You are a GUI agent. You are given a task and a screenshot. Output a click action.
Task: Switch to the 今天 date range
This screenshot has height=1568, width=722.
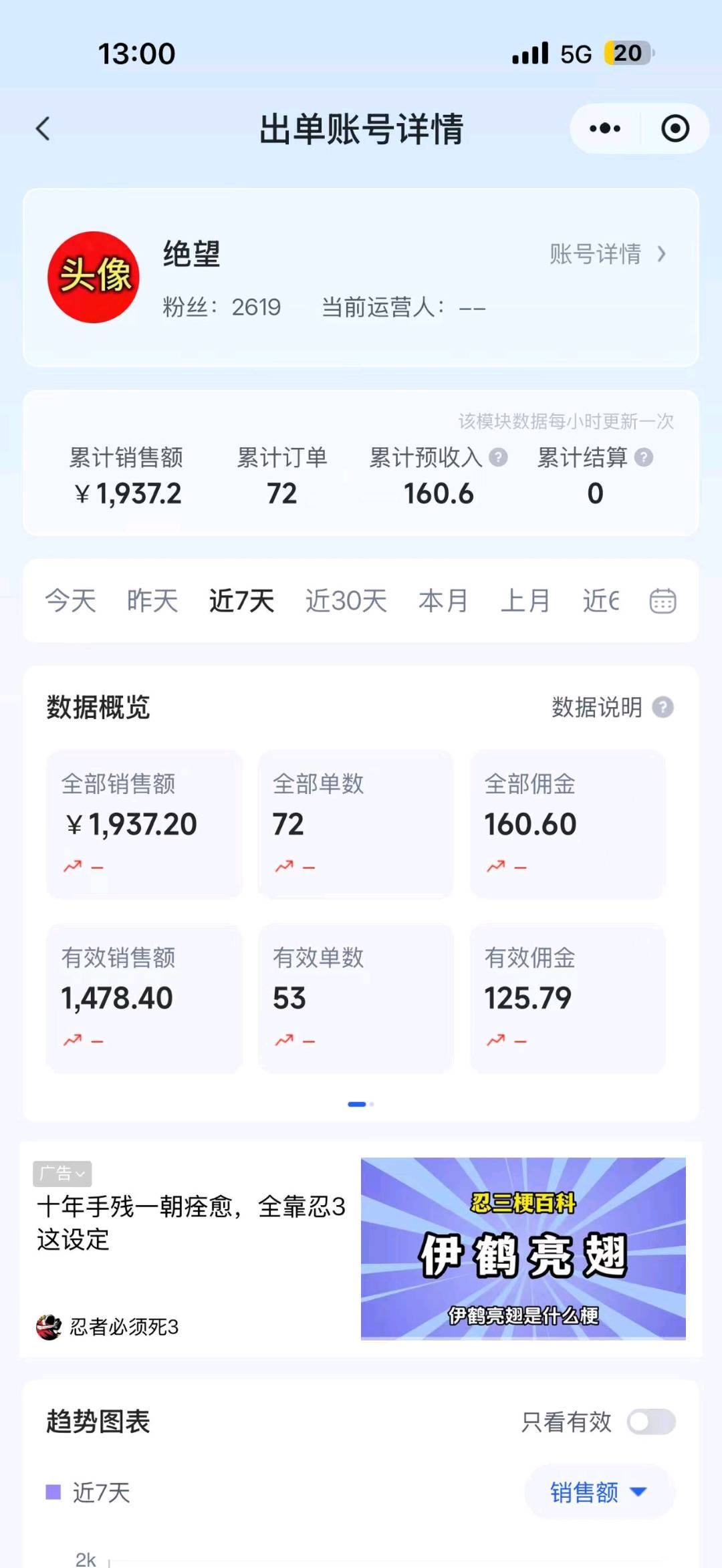[70, 601]
